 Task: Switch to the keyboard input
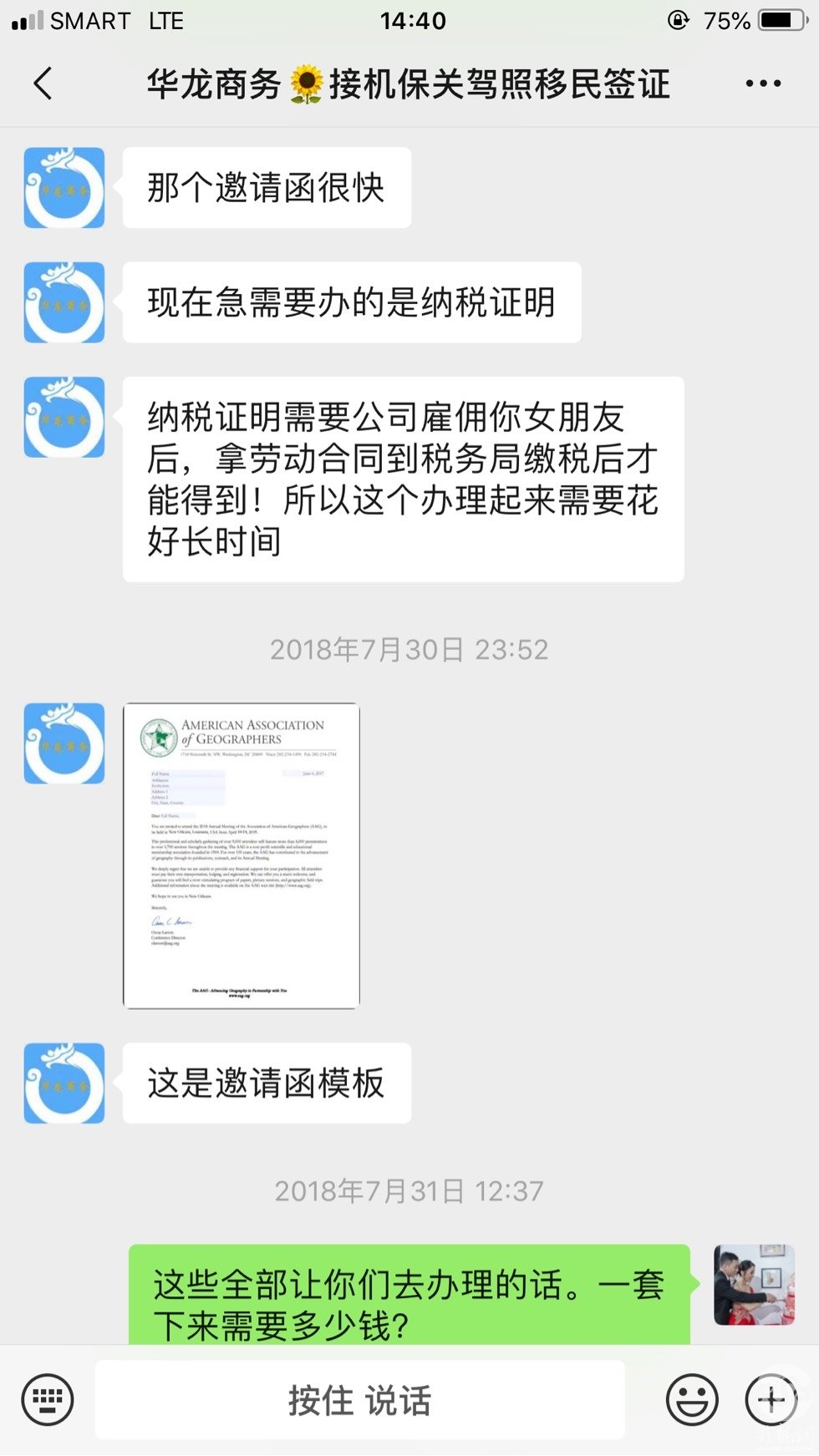pyautogui.click(x=48, y=1398)
